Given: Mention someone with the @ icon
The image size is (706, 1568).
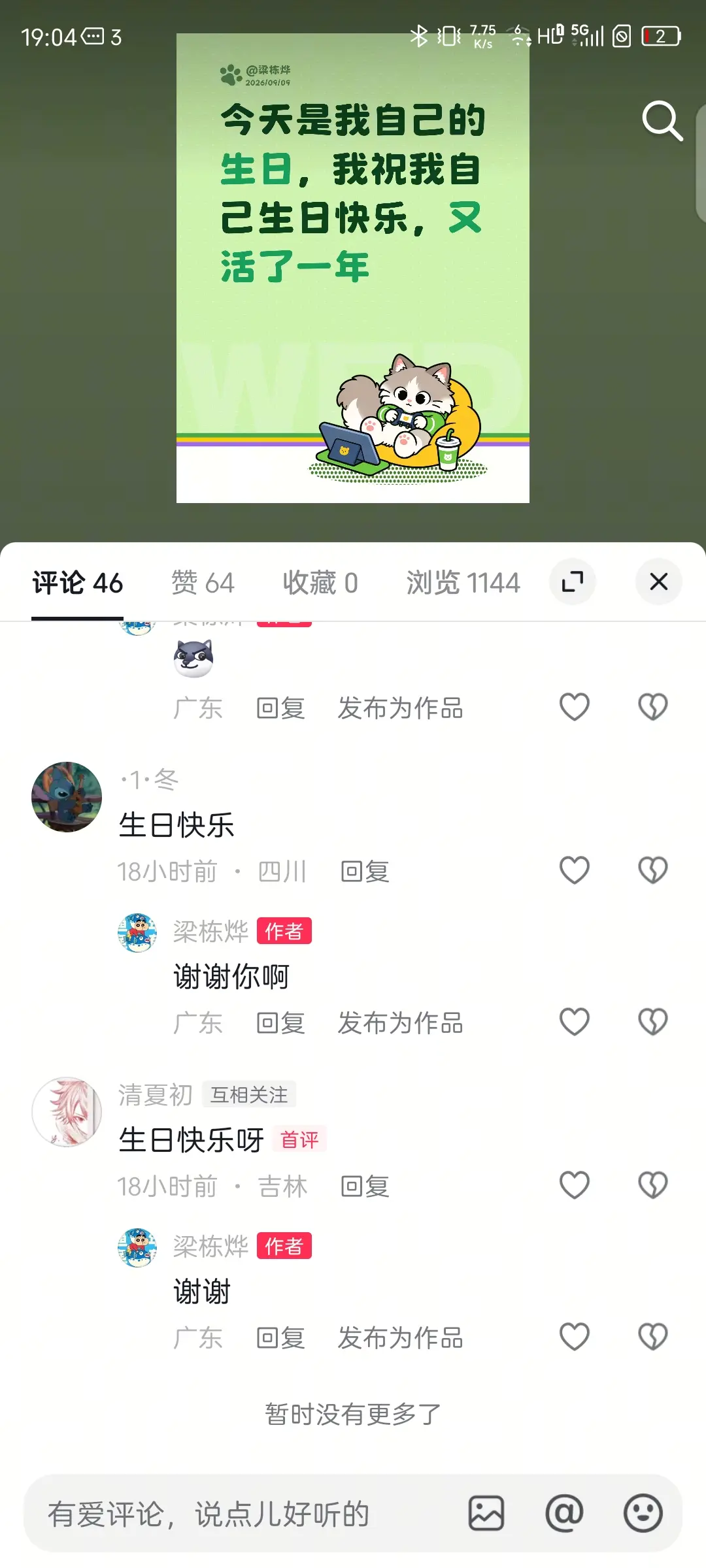Looking at the screenshot, I should pyautogui.click(x=564, y=1513).
